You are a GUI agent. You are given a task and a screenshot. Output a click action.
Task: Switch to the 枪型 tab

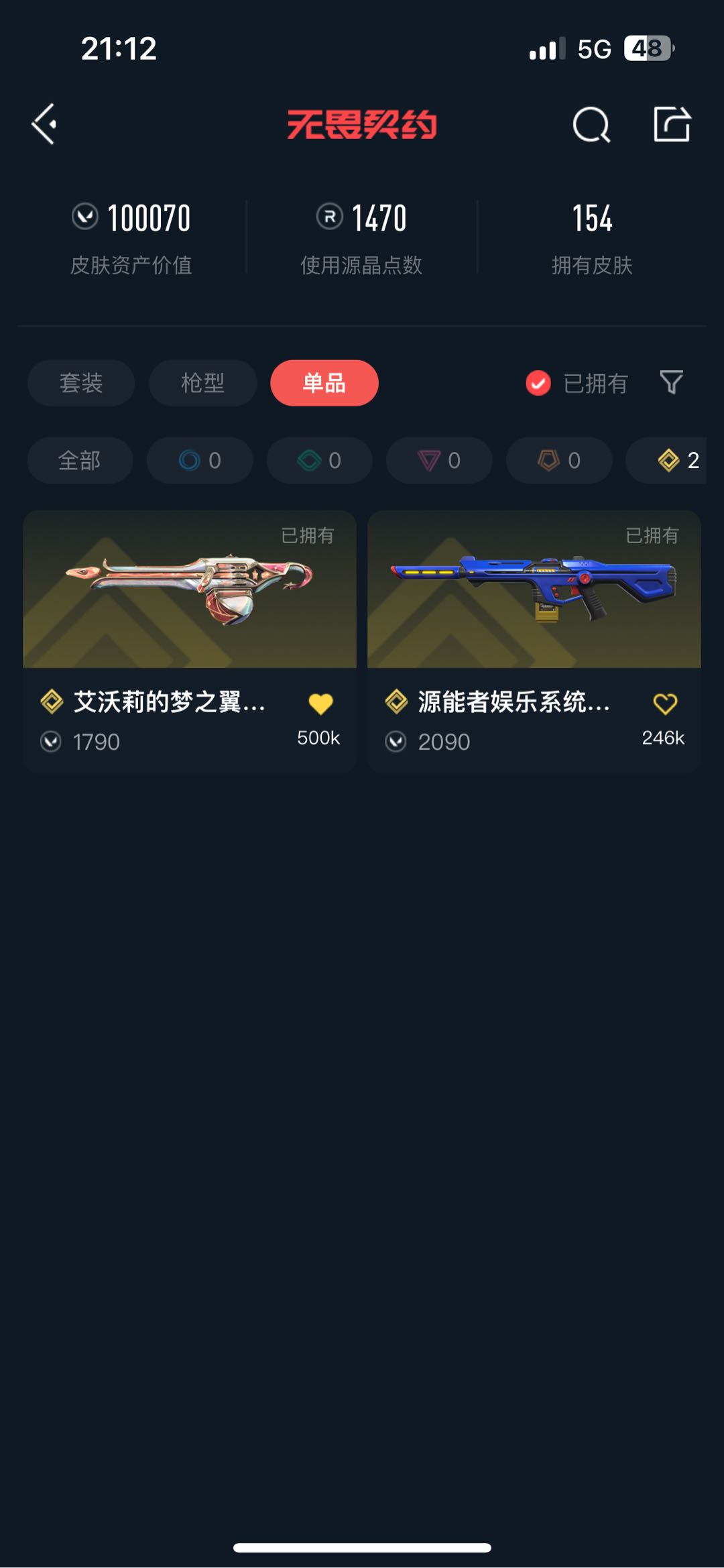202,383
